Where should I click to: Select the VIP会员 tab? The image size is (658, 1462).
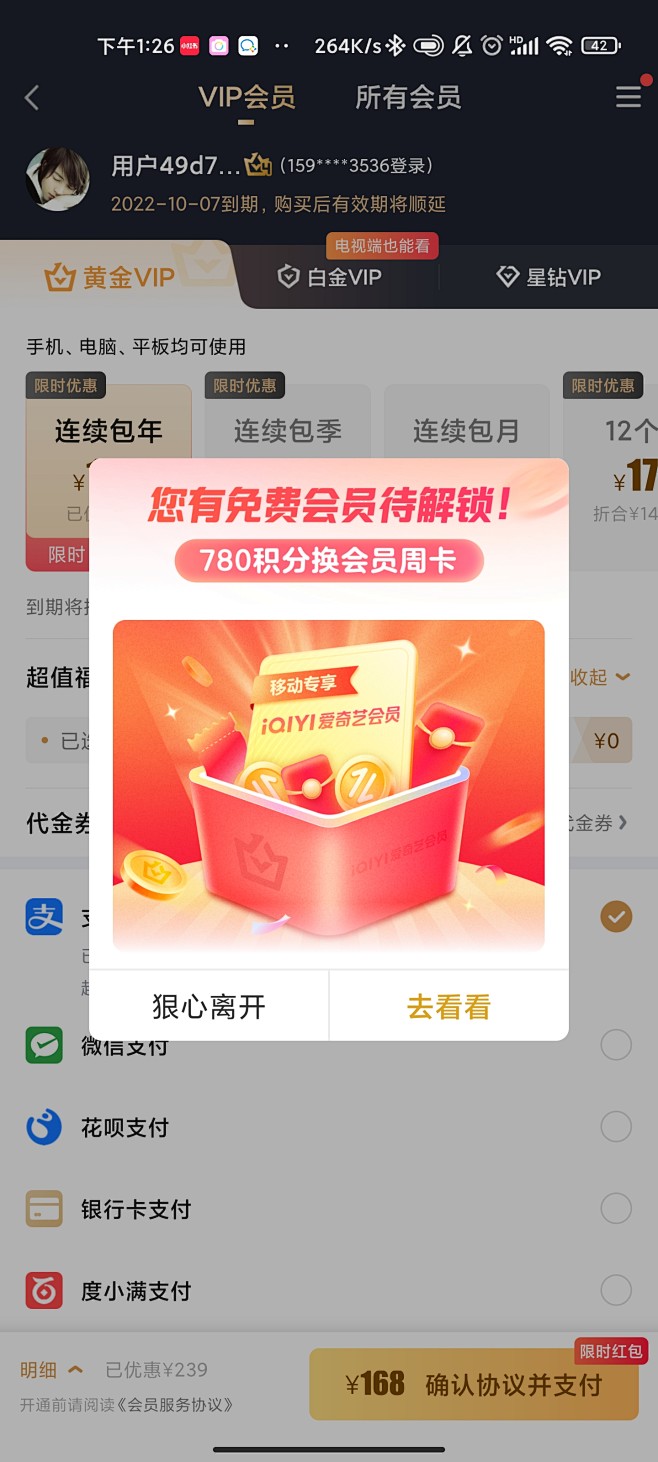(x=246, y=97)
